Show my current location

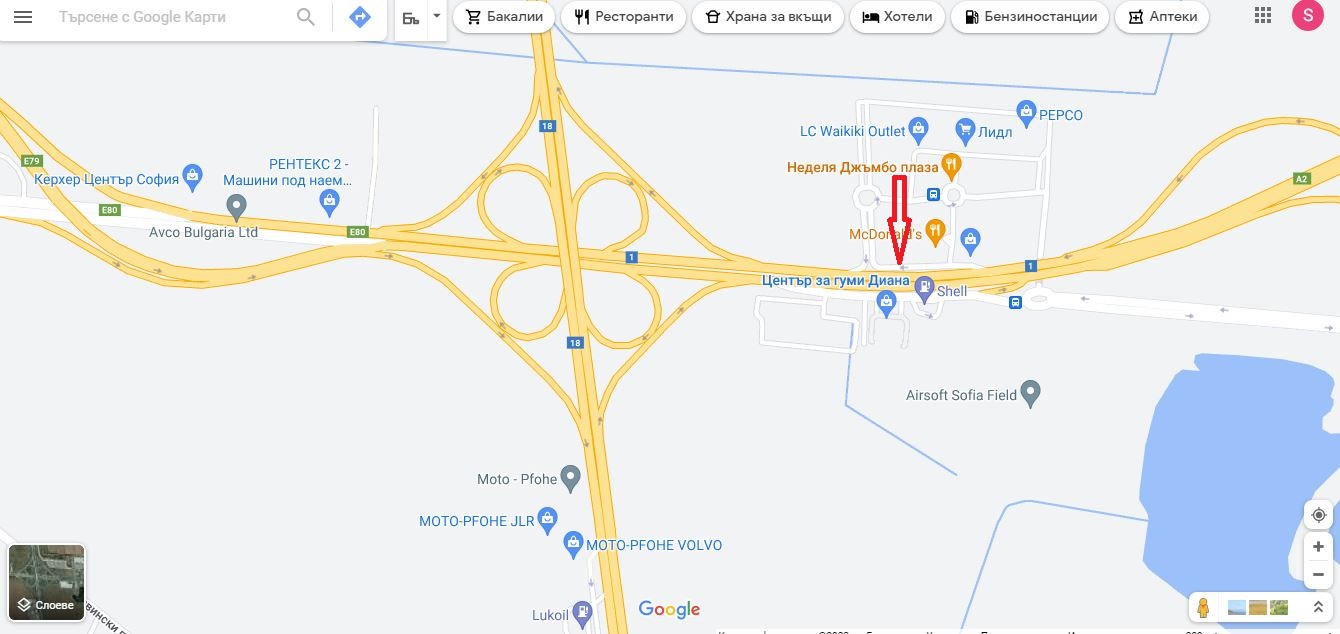pyautogui.click(x=1319, y=516)
